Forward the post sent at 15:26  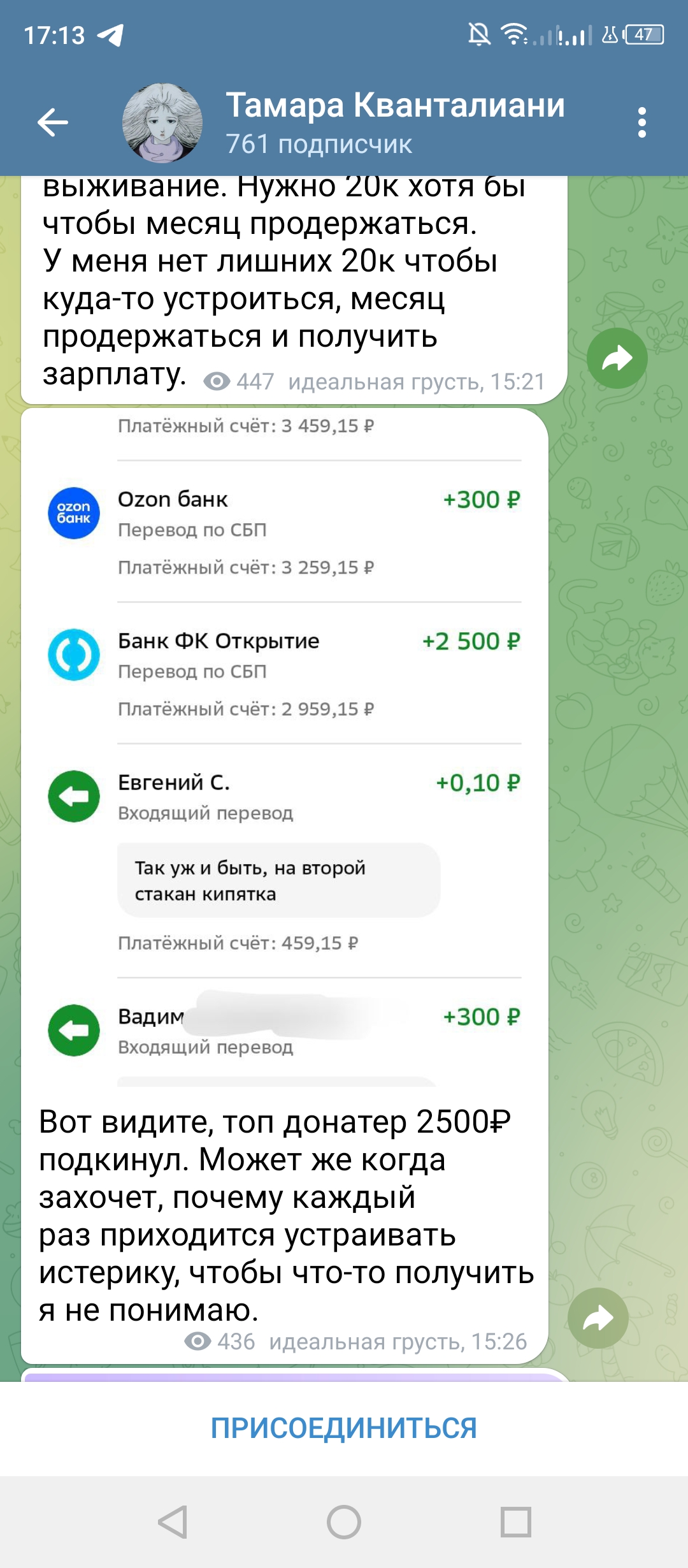click(x=598, y=1318)
